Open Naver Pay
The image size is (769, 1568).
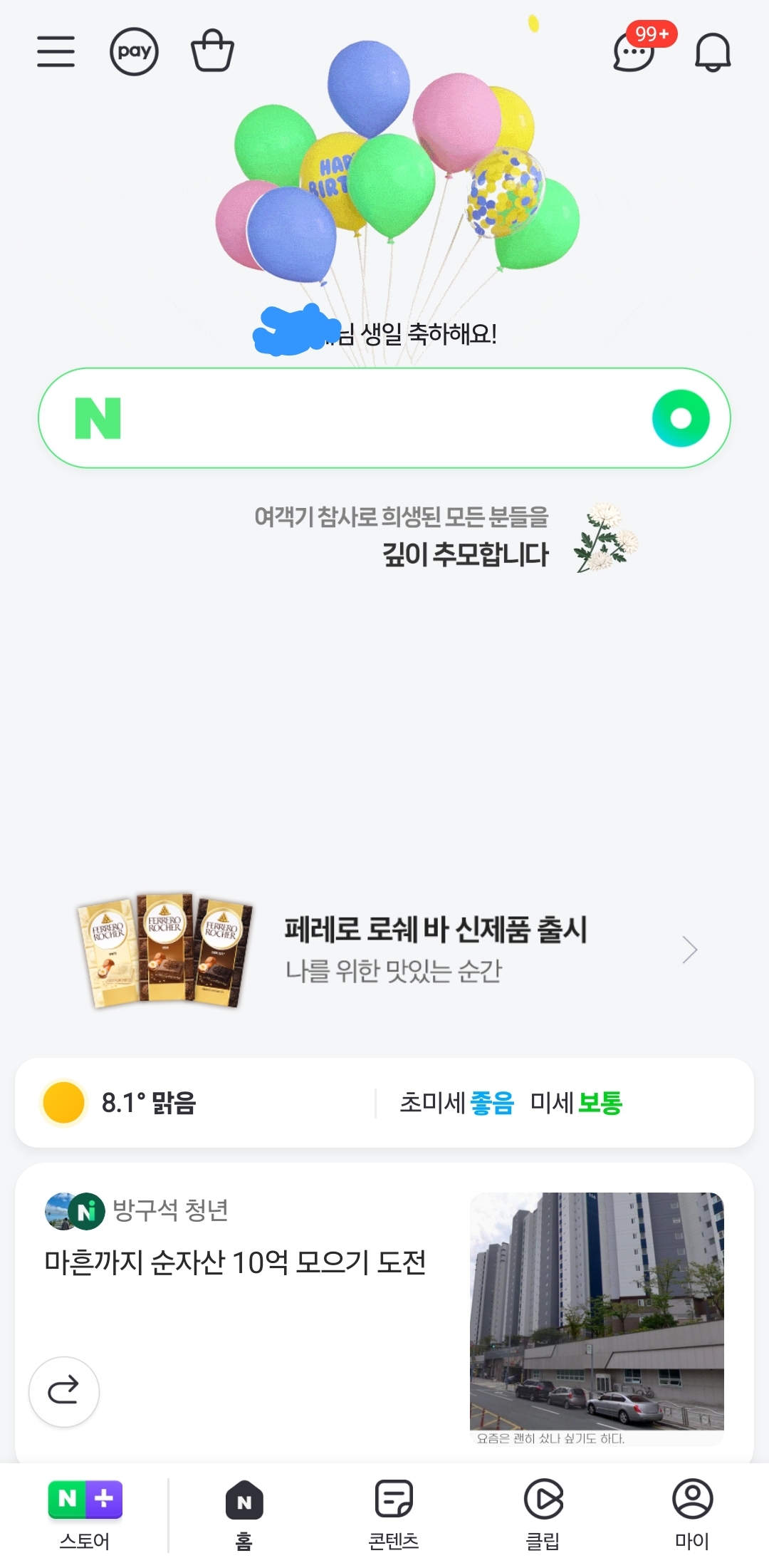pyautogui.click(x=134, y=52)
